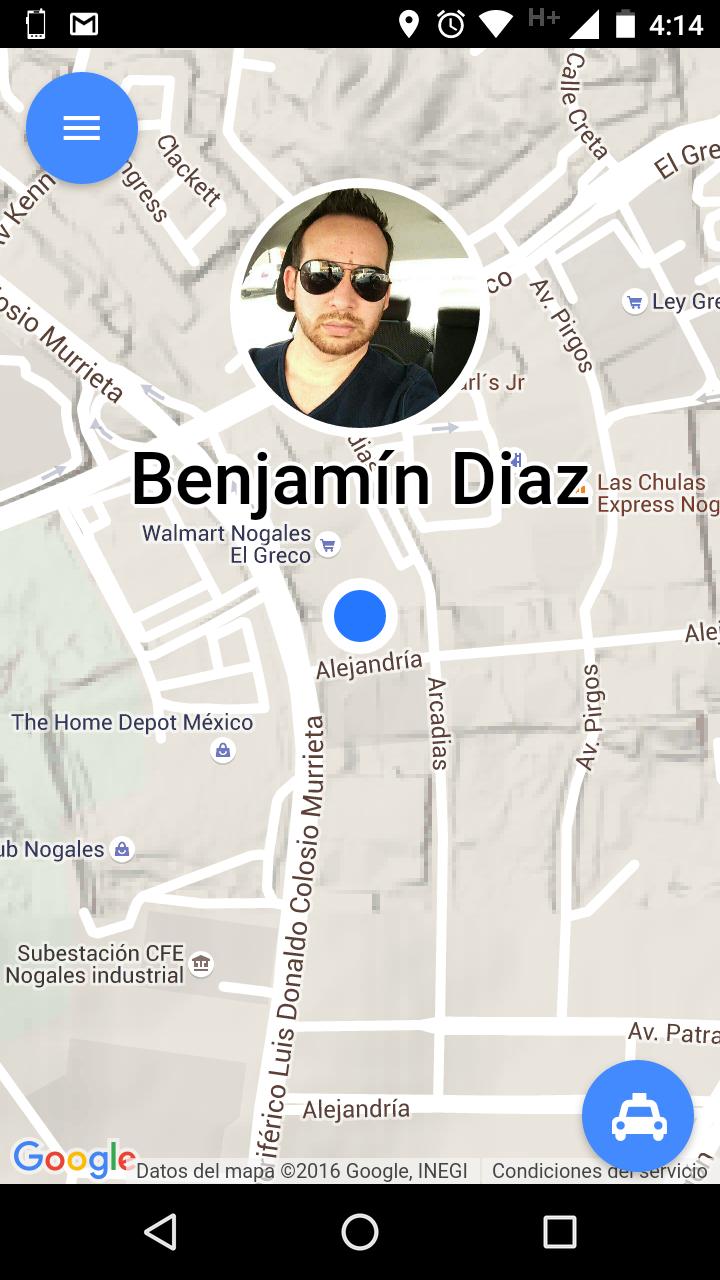Tap the blue current location marker
This screenshot has width=720, height=1280.
[x=360, y=616]
